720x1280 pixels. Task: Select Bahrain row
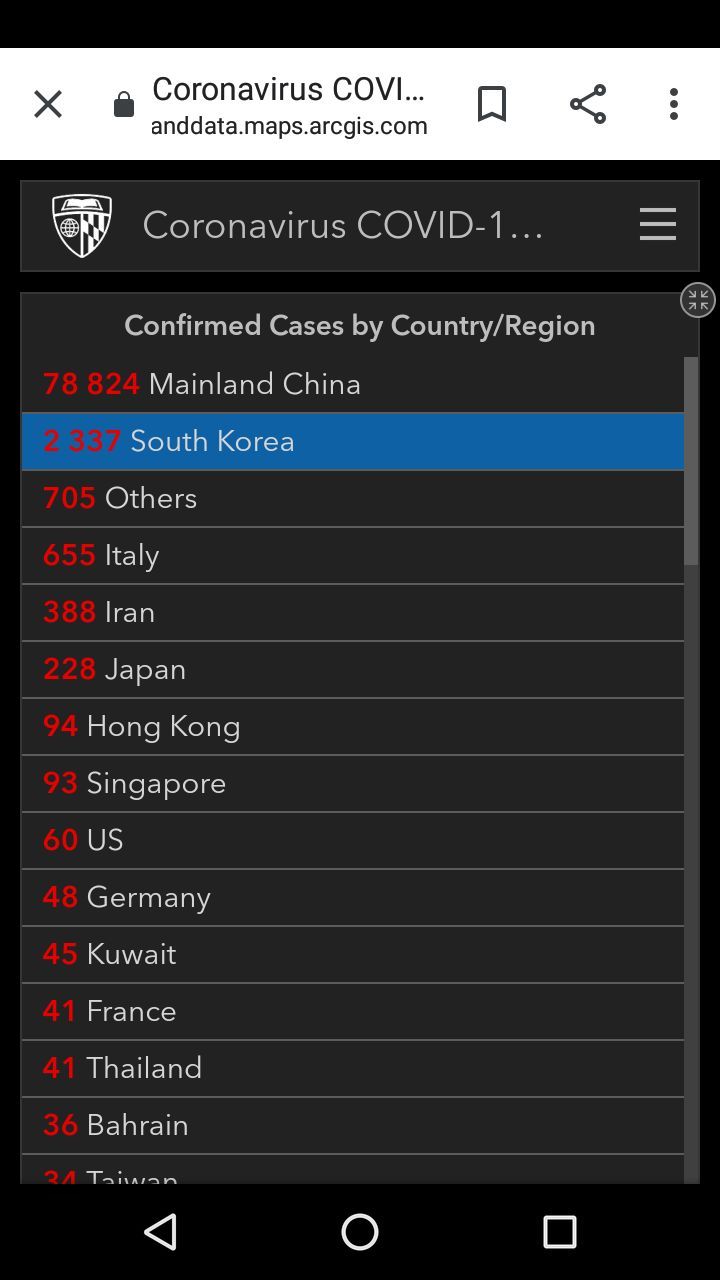tap(352, 1125)
